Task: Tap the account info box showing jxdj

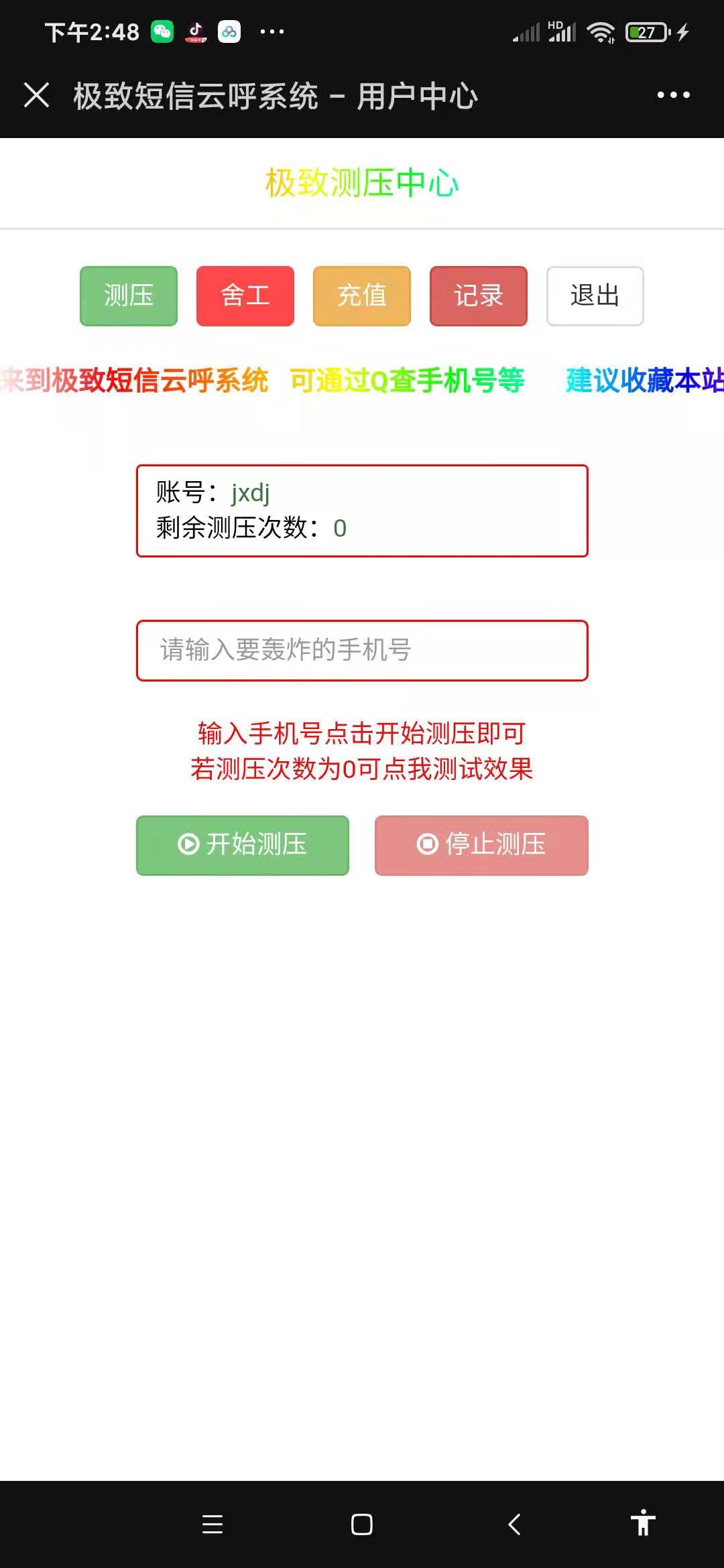Action: click(362, 509)
